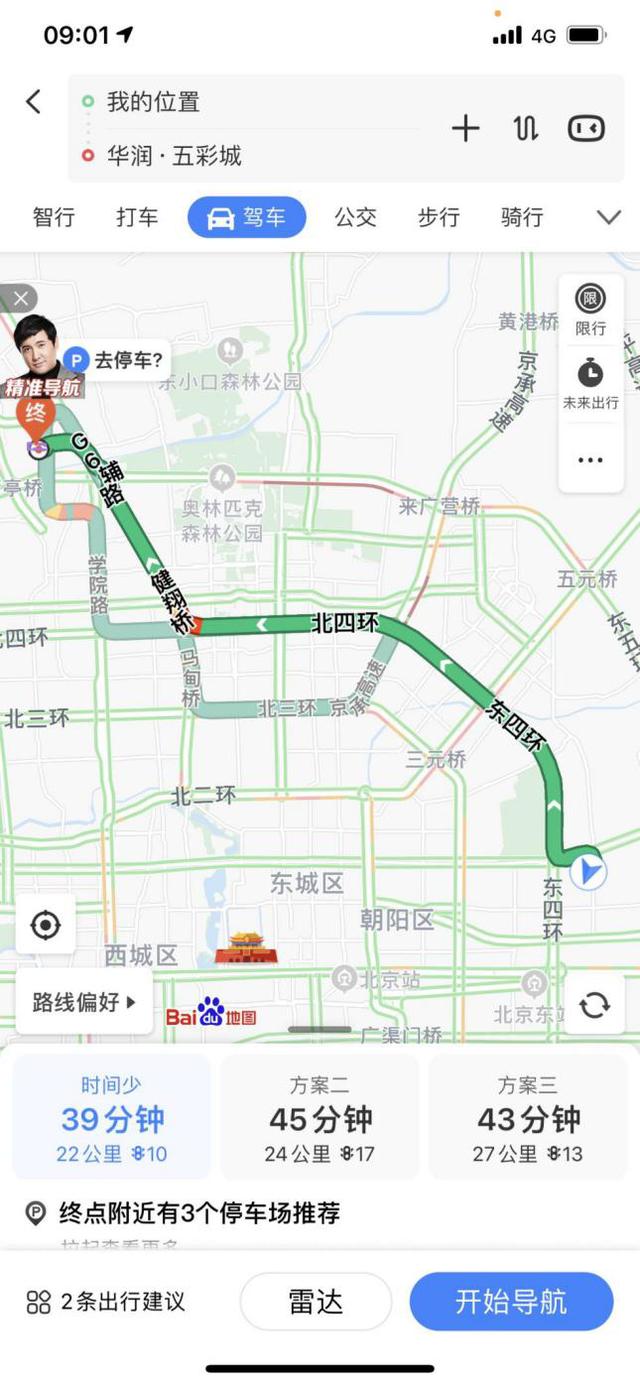Open 限行 traffic restriction info

(590, 308)
